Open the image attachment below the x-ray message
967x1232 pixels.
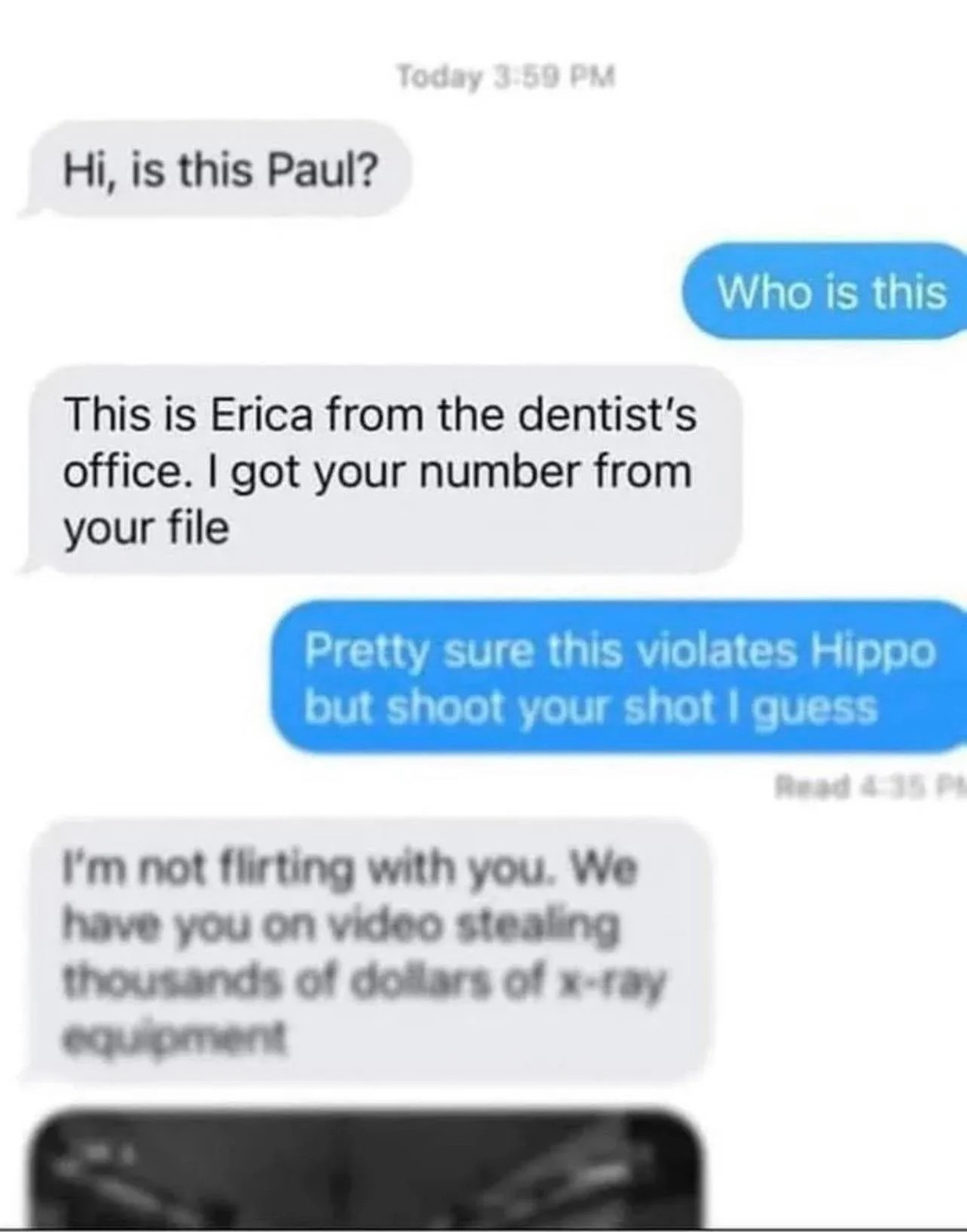coord(368,1168)
